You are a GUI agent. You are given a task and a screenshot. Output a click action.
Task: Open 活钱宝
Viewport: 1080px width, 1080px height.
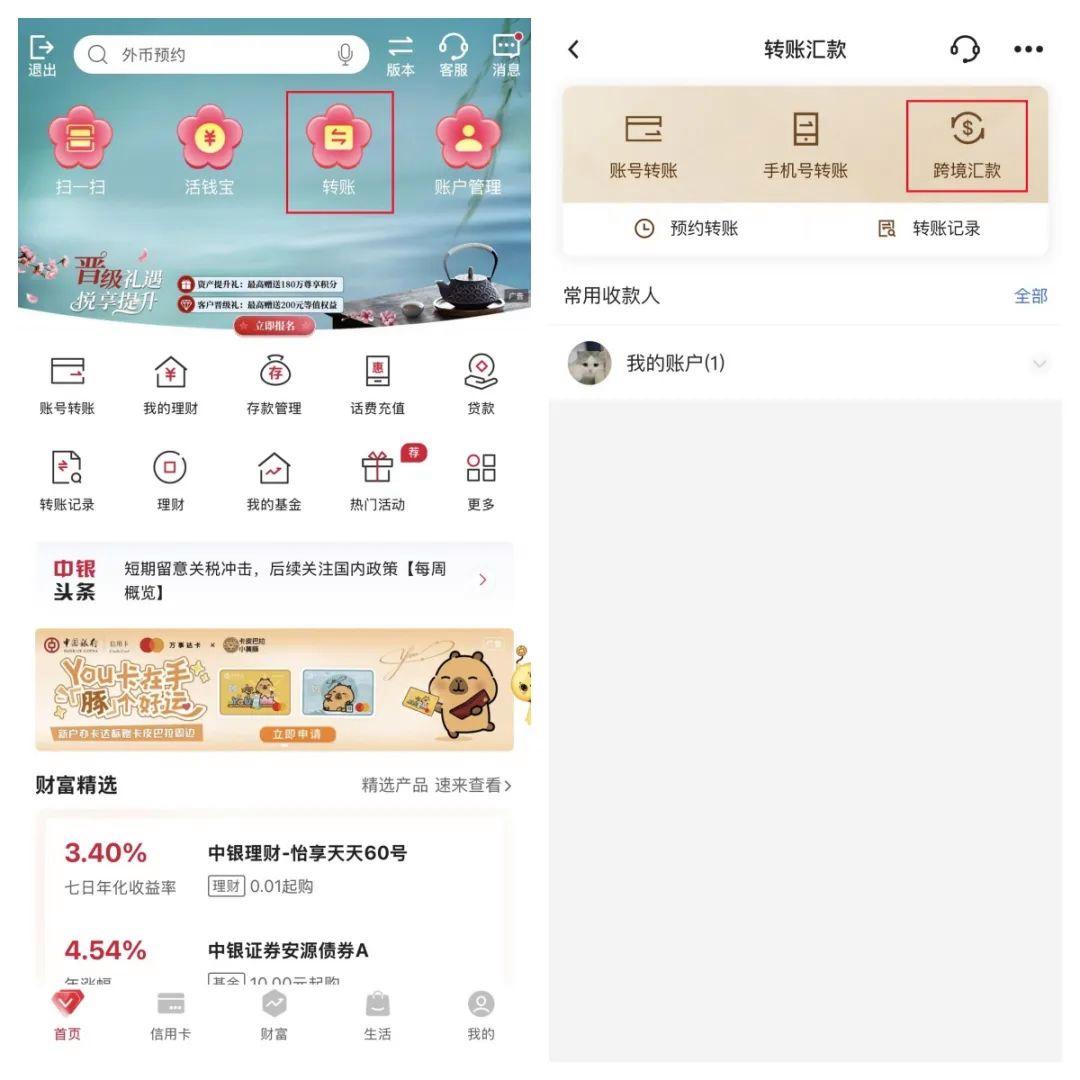[x=209, y=150]
